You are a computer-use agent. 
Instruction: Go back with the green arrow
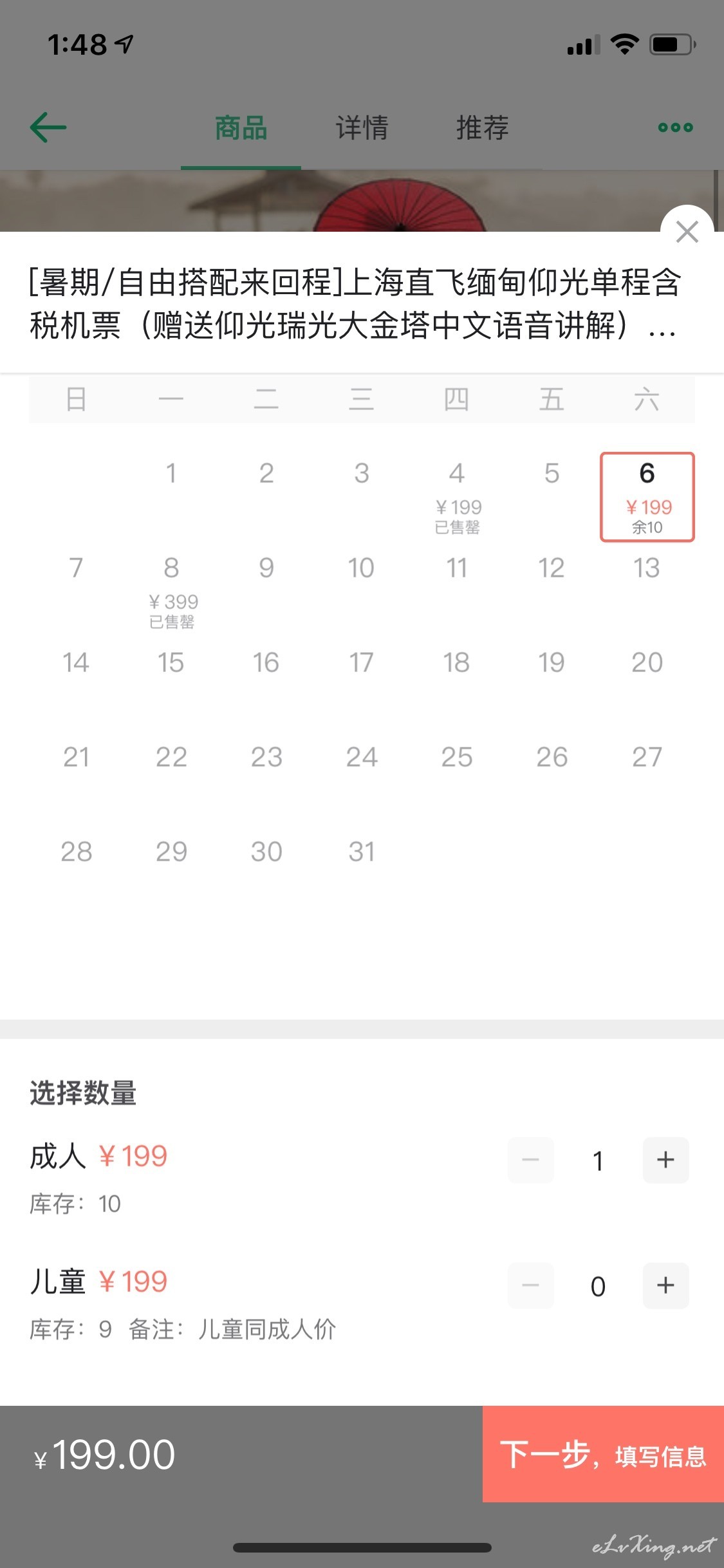(x=48, y=127)
